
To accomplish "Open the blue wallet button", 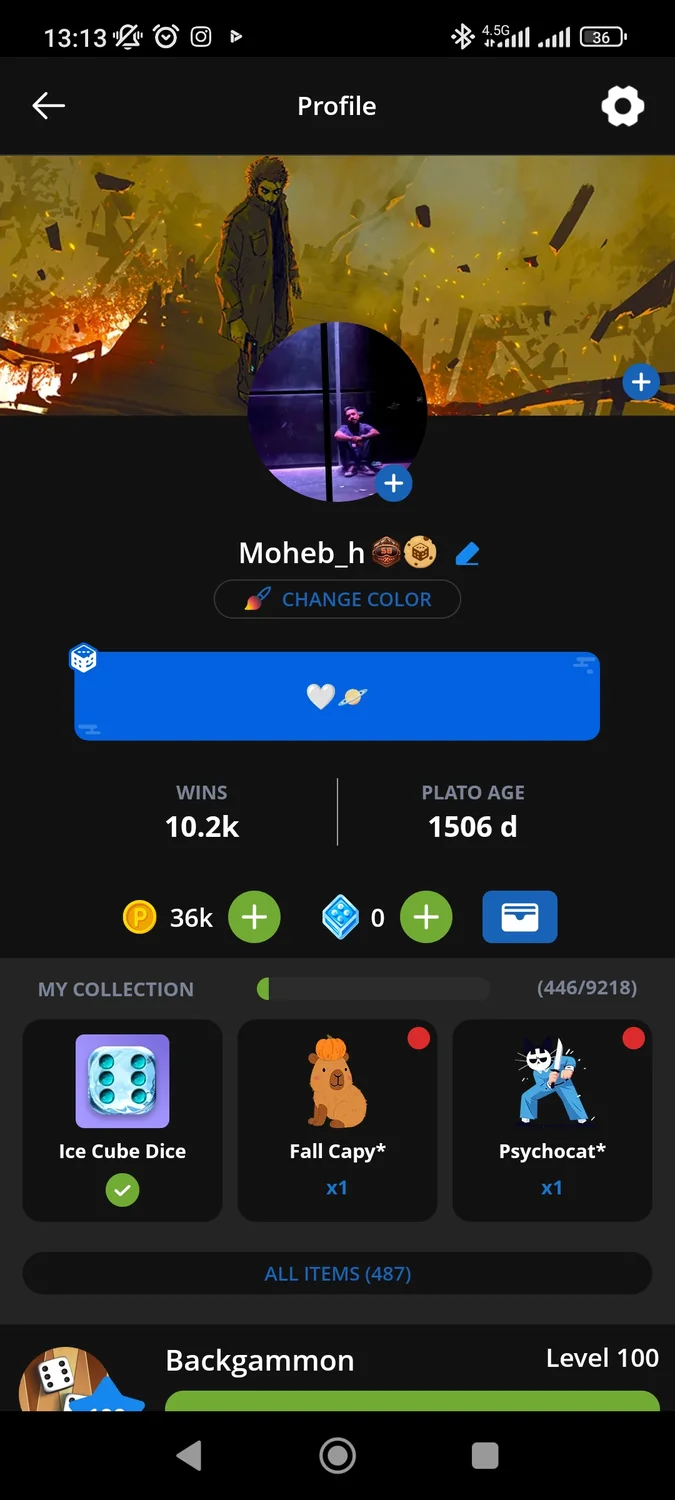I will click(x=519, y=917).
